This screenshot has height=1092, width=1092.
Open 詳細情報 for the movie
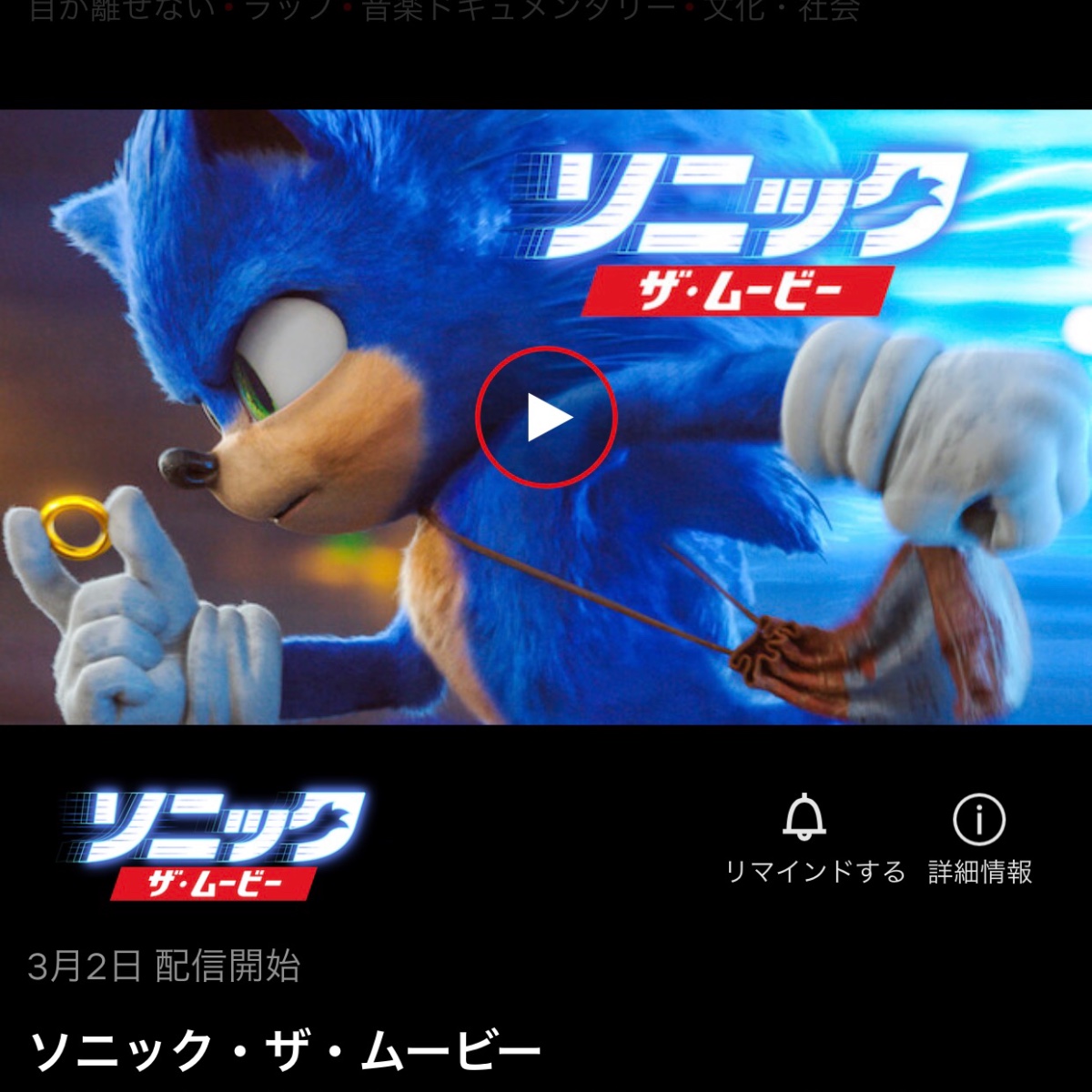(979, 819)
